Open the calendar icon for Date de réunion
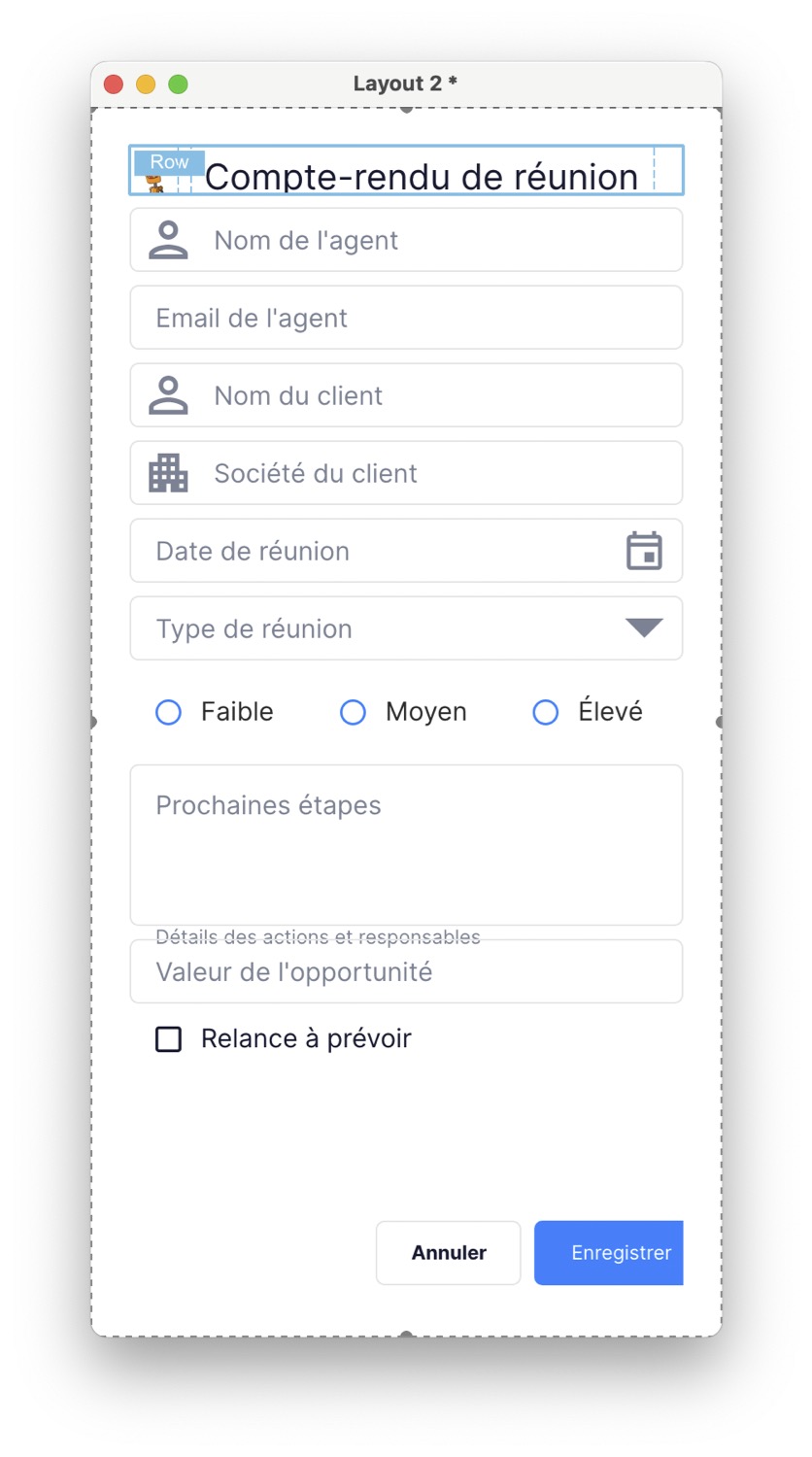Screen dimensions: 812x1457 tap(644, 551)
